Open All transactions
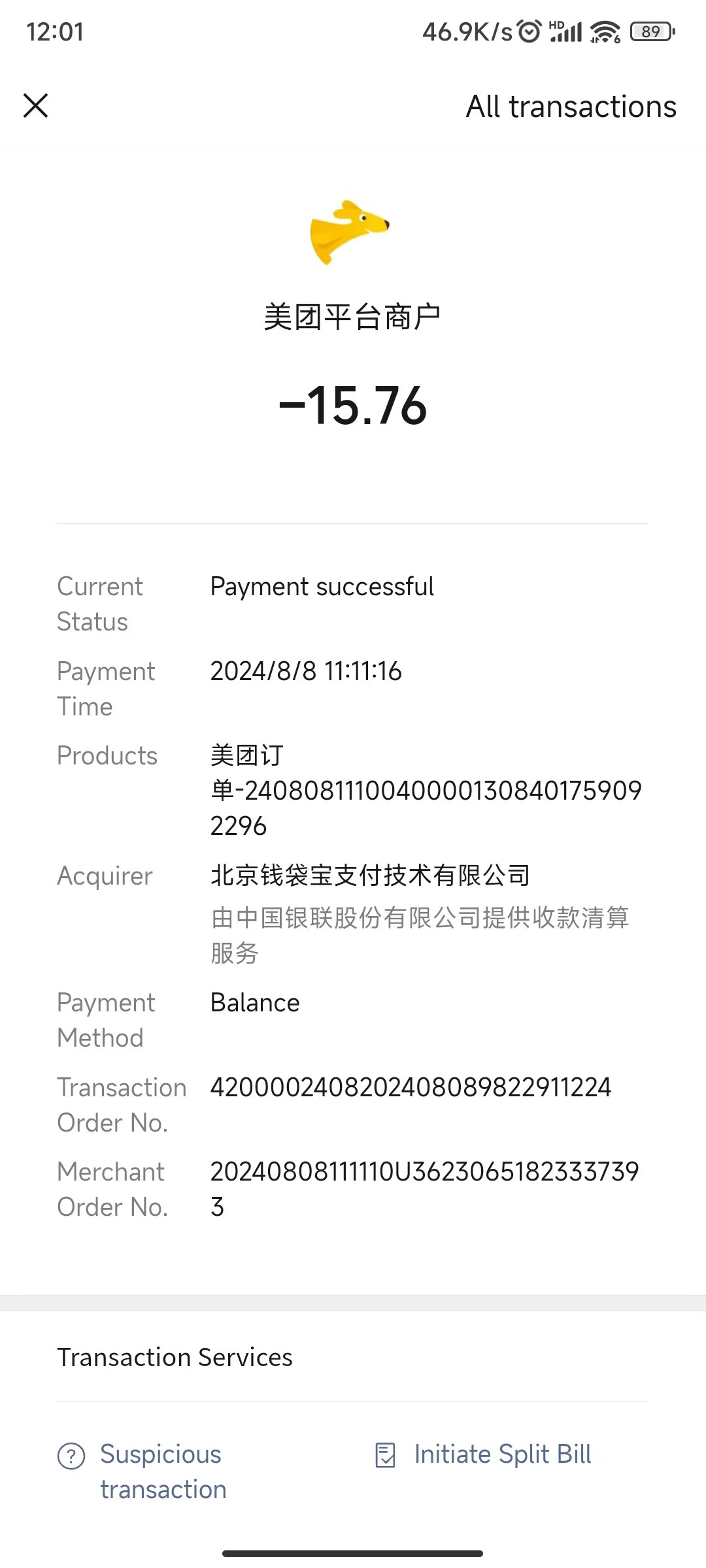The height and width of the screenshot is (1568, 706). [x=571, y=106]
